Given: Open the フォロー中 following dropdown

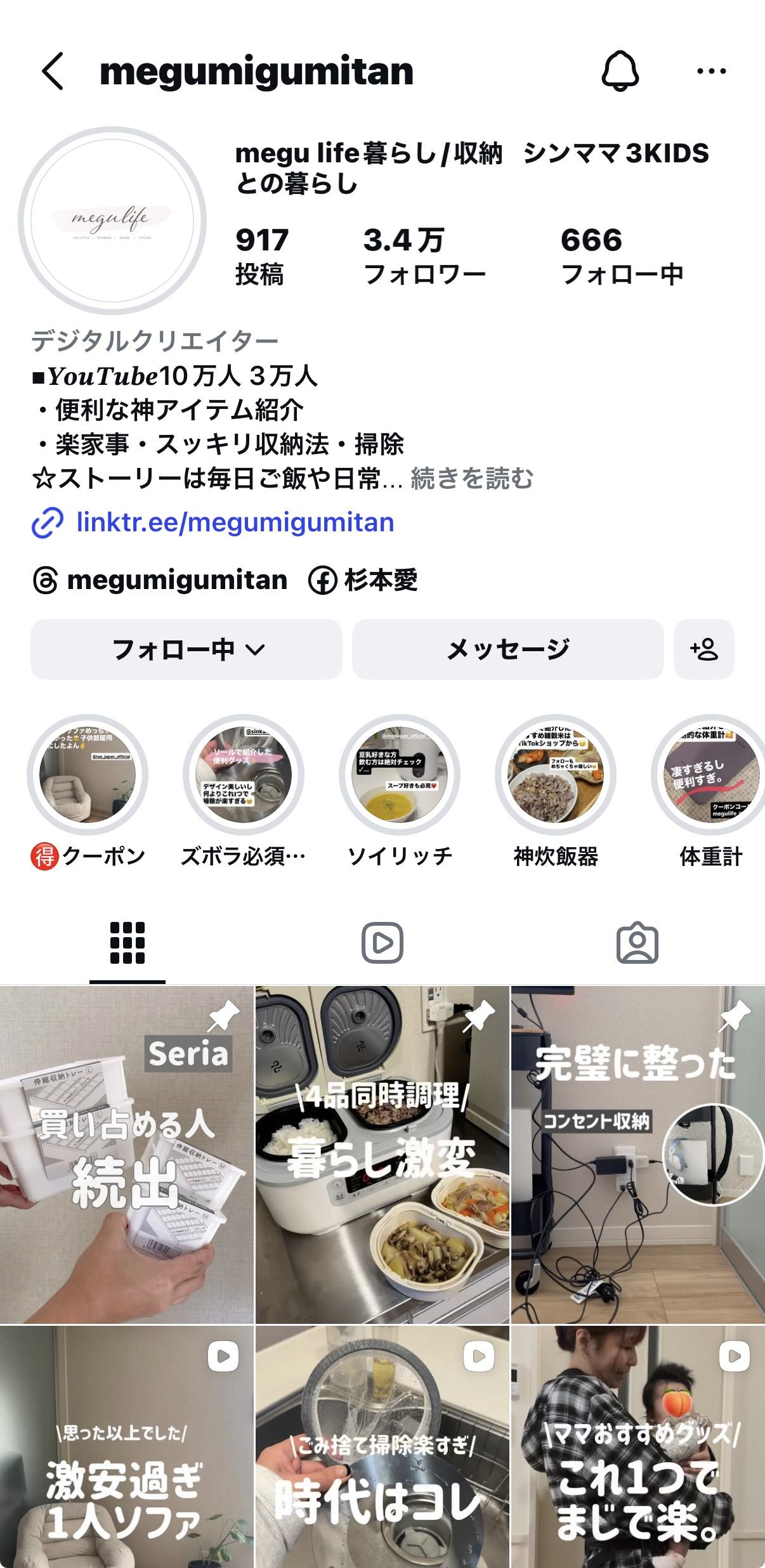Looking at the screenshot, I should (186, 649).
